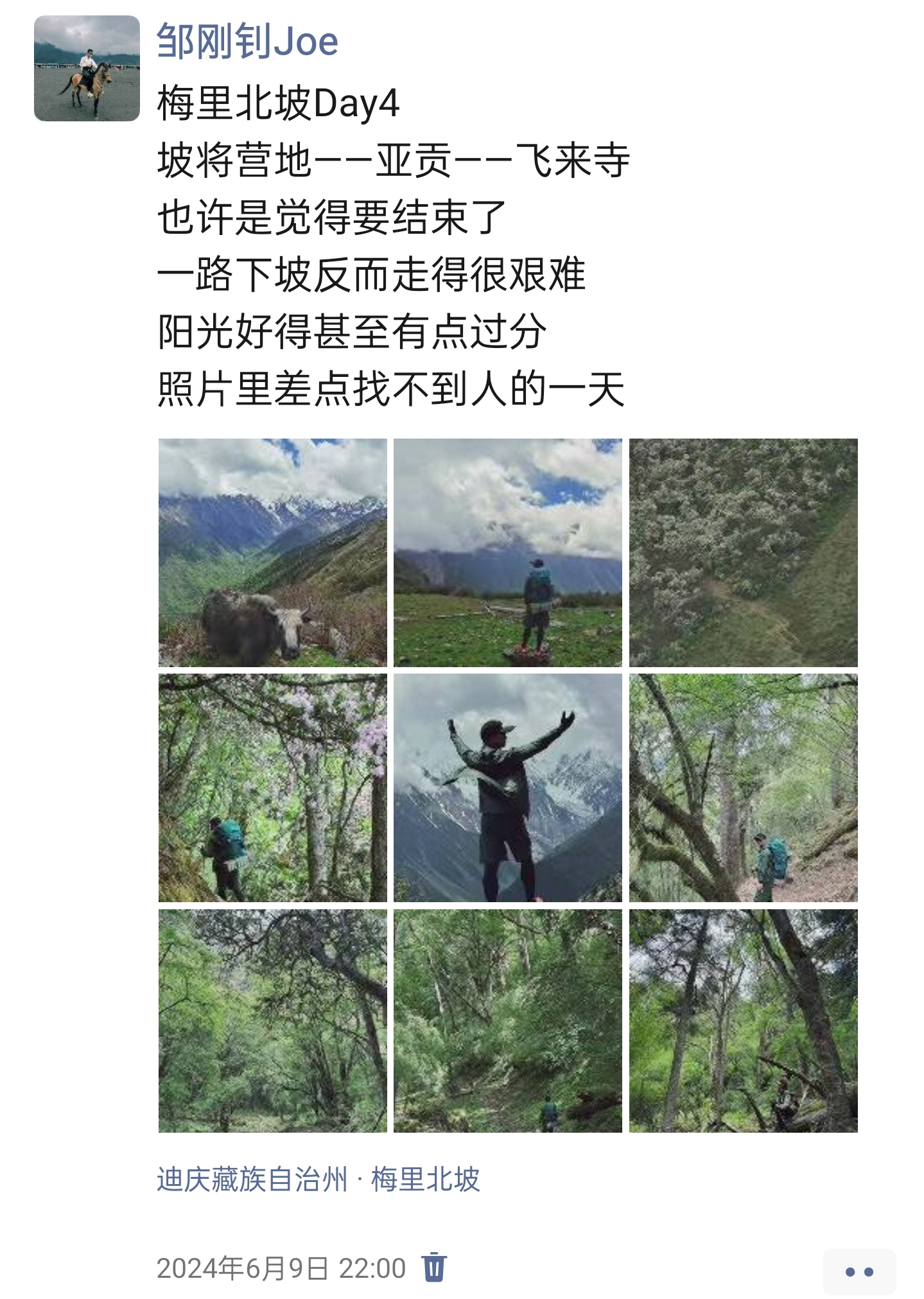View photo of hiker standing on meadow
This screenshot has height=1299, width=924.
[507, 552]
